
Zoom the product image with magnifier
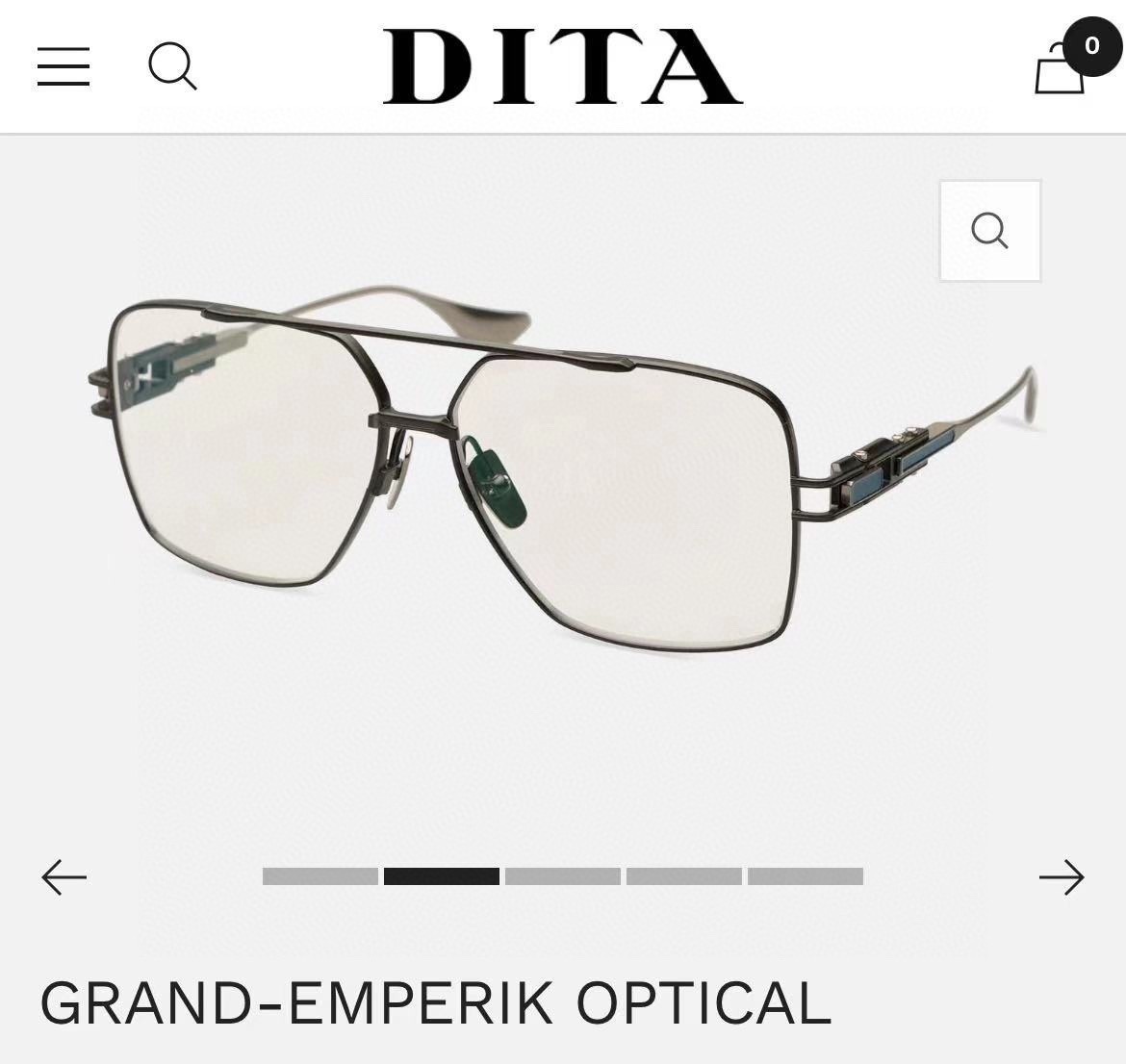989,231
